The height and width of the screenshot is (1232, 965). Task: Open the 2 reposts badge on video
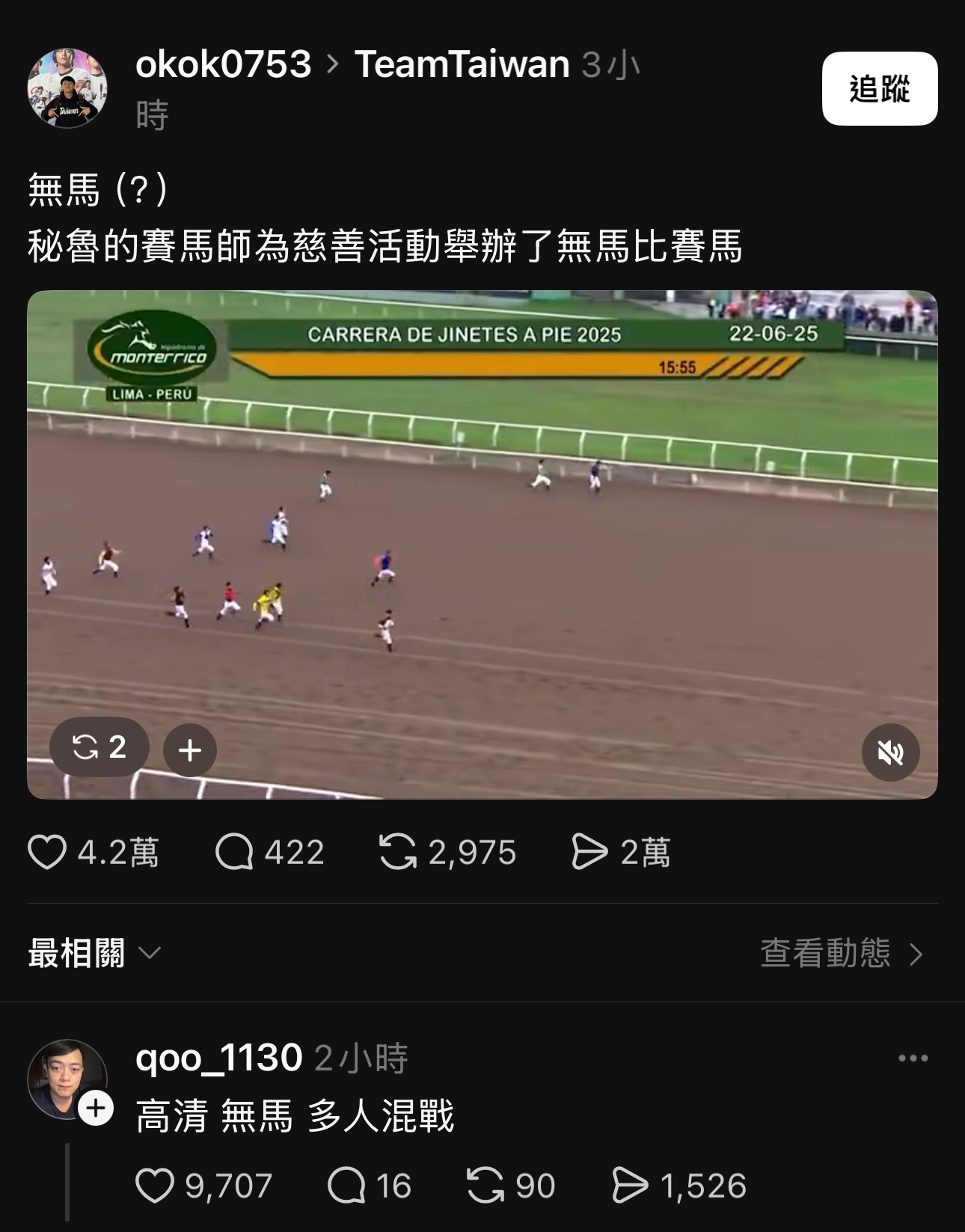tap(99, 747)
